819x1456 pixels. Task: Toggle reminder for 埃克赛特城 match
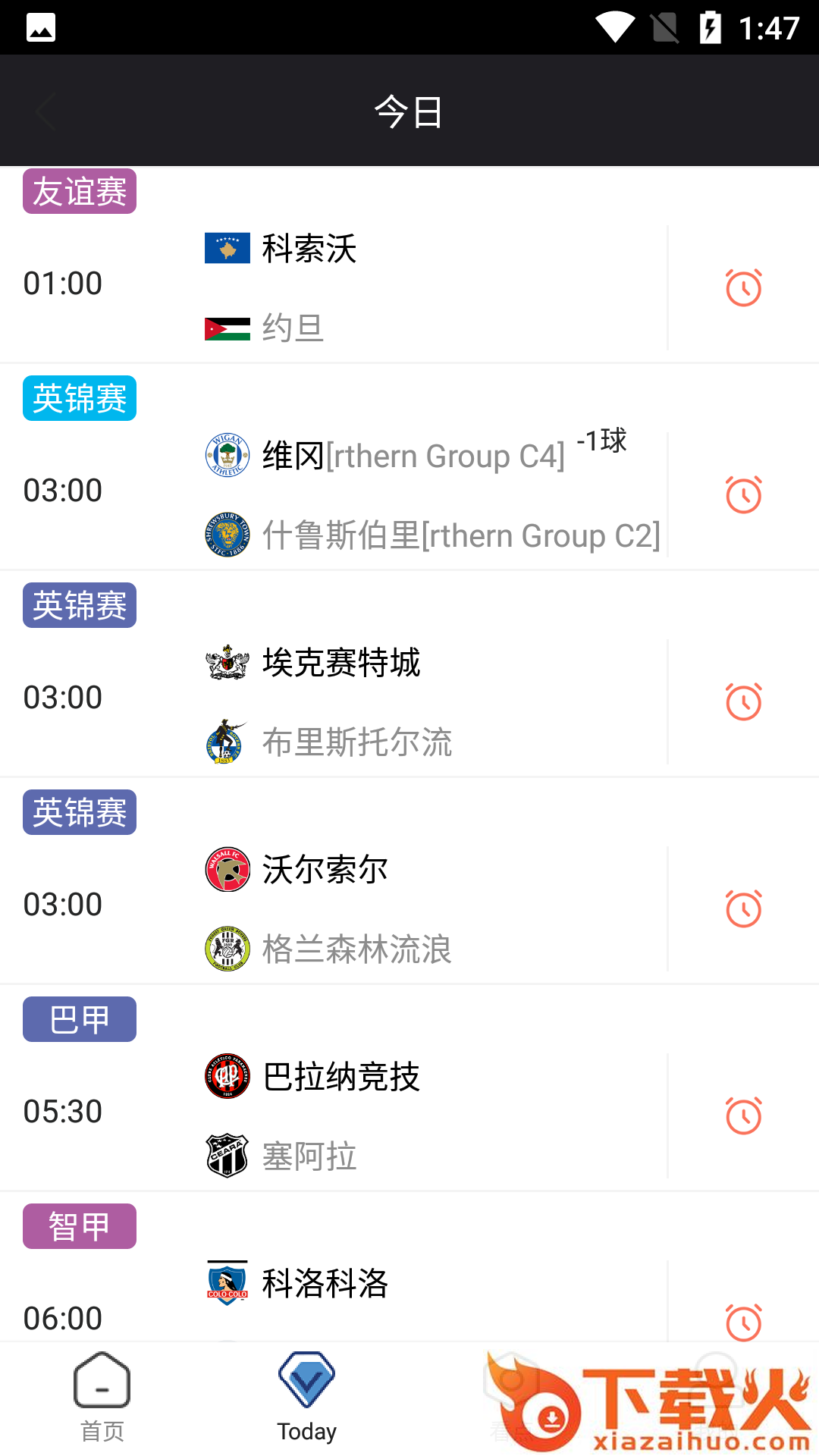744,701
